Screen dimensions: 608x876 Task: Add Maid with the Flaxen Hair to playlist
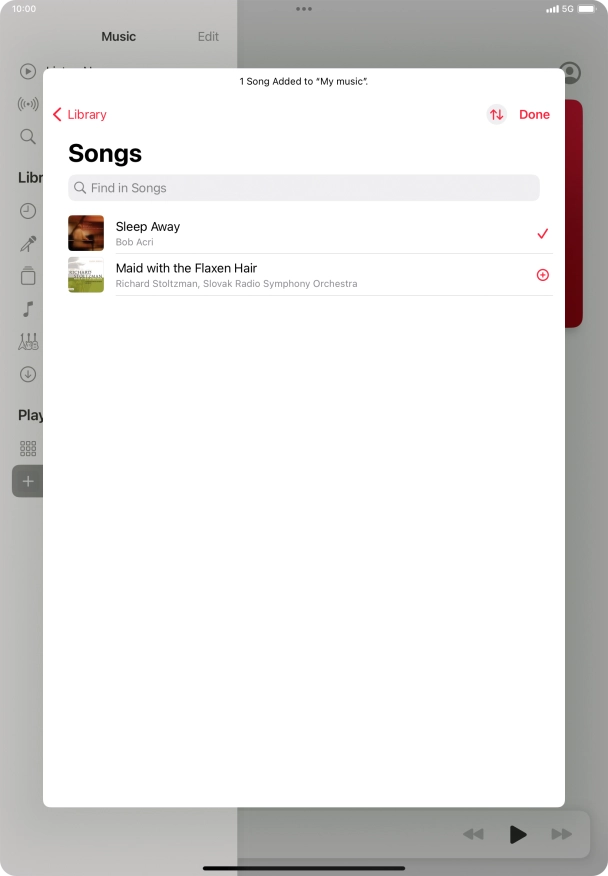[x=543, y=275]
